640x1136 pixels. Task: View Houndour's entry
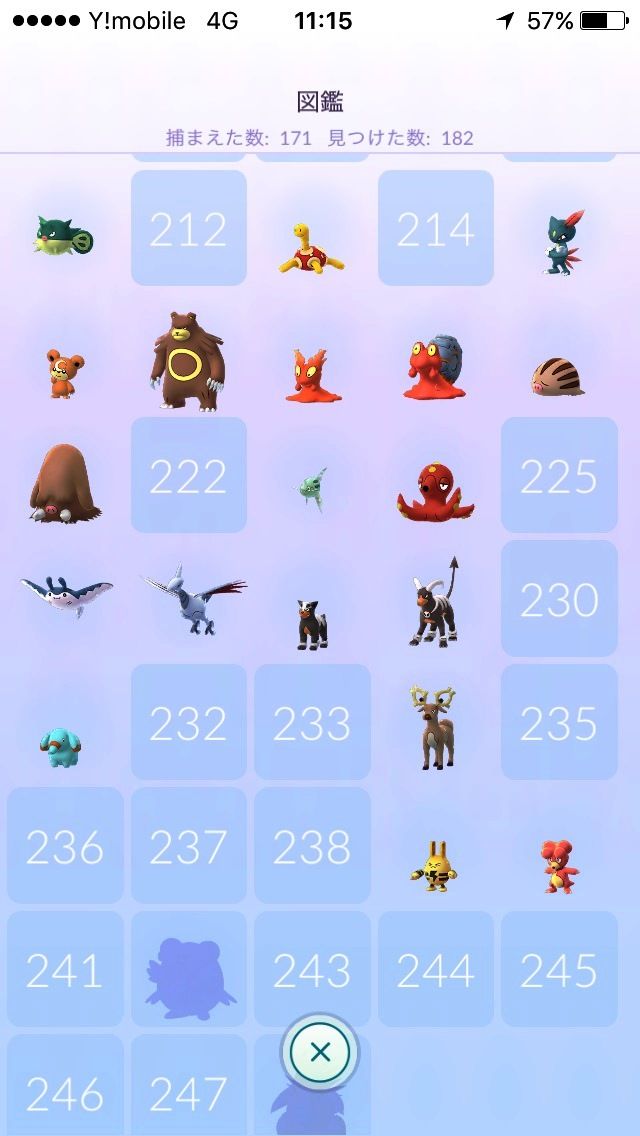[312, 623]
